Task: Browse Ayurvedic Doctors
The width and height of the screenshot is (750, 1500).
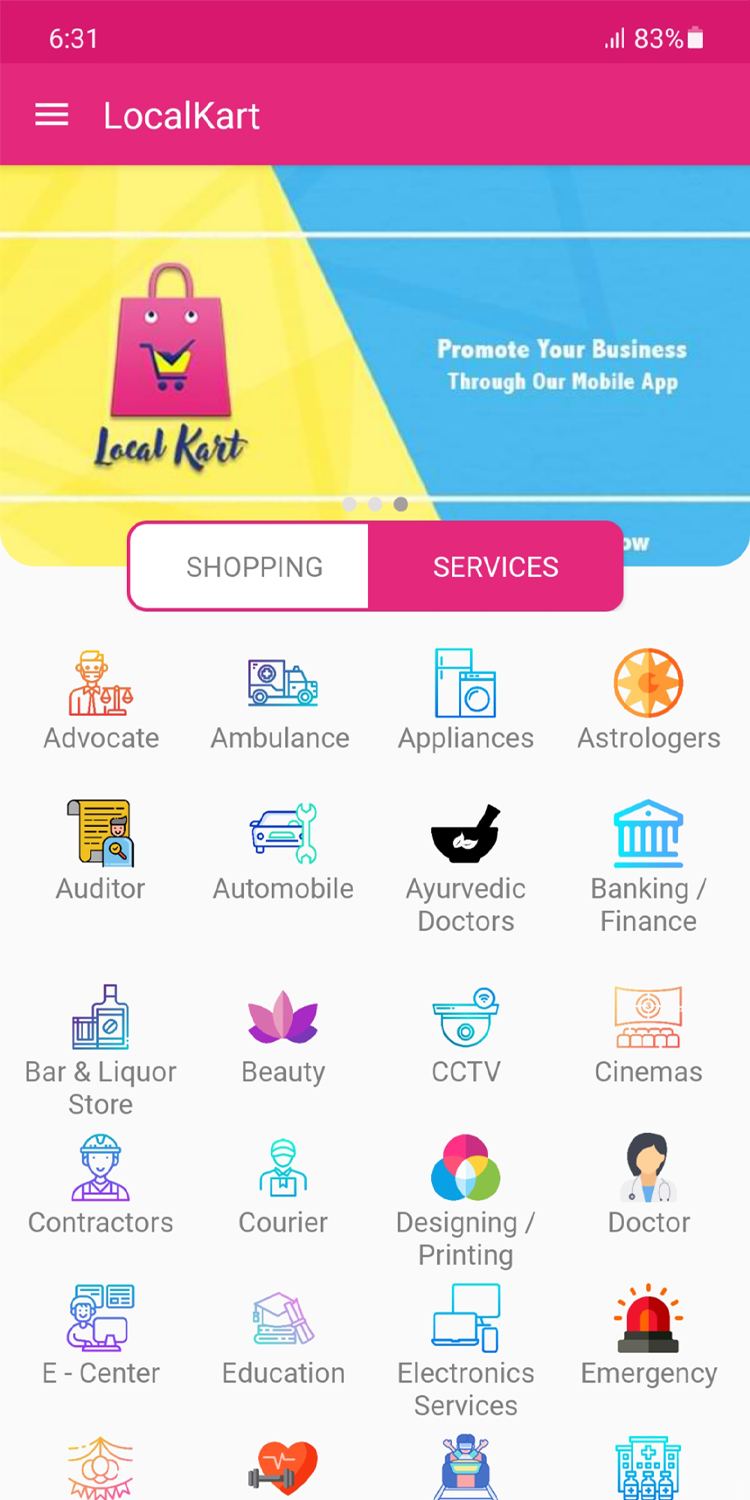Action: tap(466, 865)
